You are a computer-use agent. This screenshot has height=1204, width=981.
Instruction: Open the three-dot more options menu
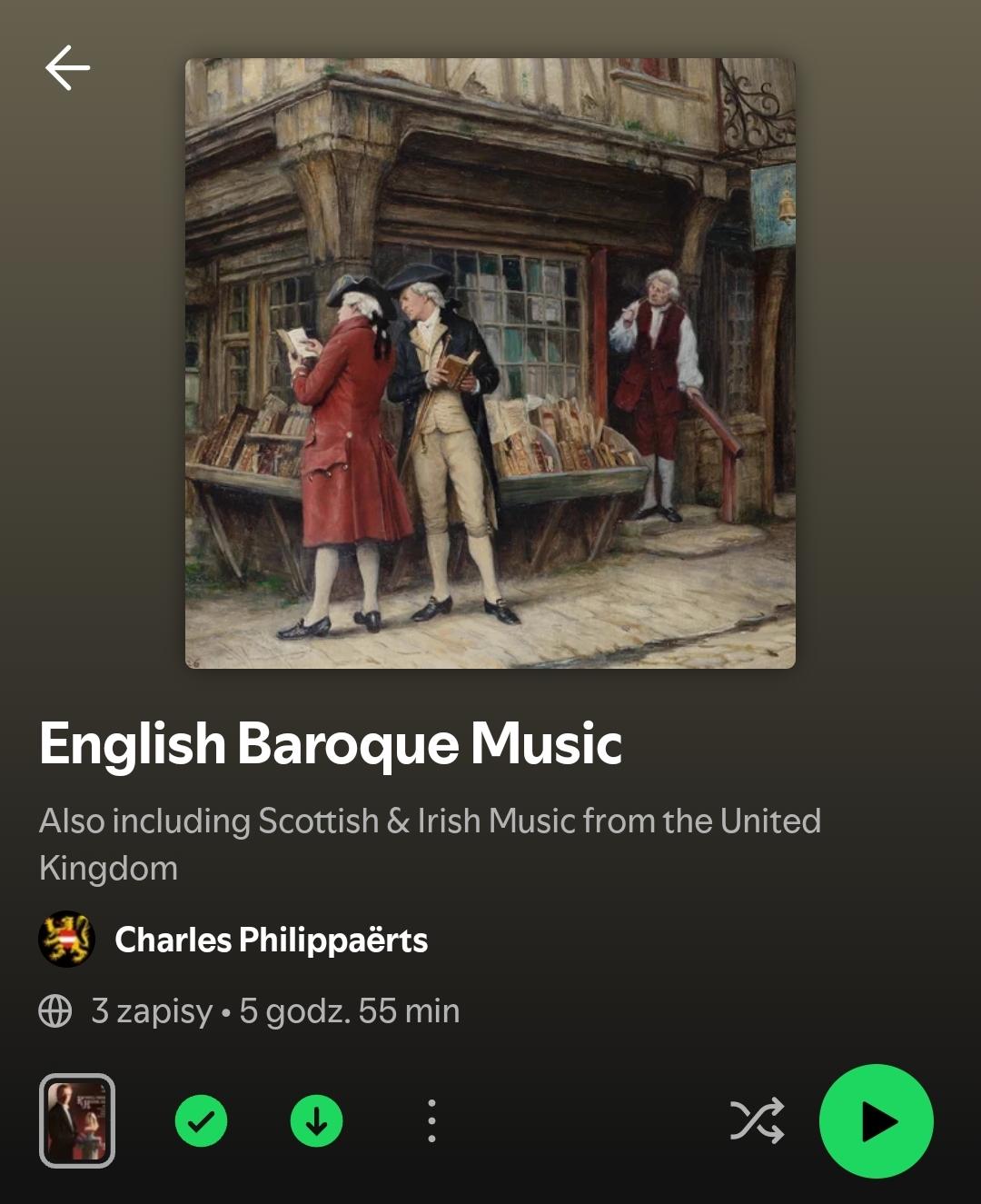(x=431, y=1121)
